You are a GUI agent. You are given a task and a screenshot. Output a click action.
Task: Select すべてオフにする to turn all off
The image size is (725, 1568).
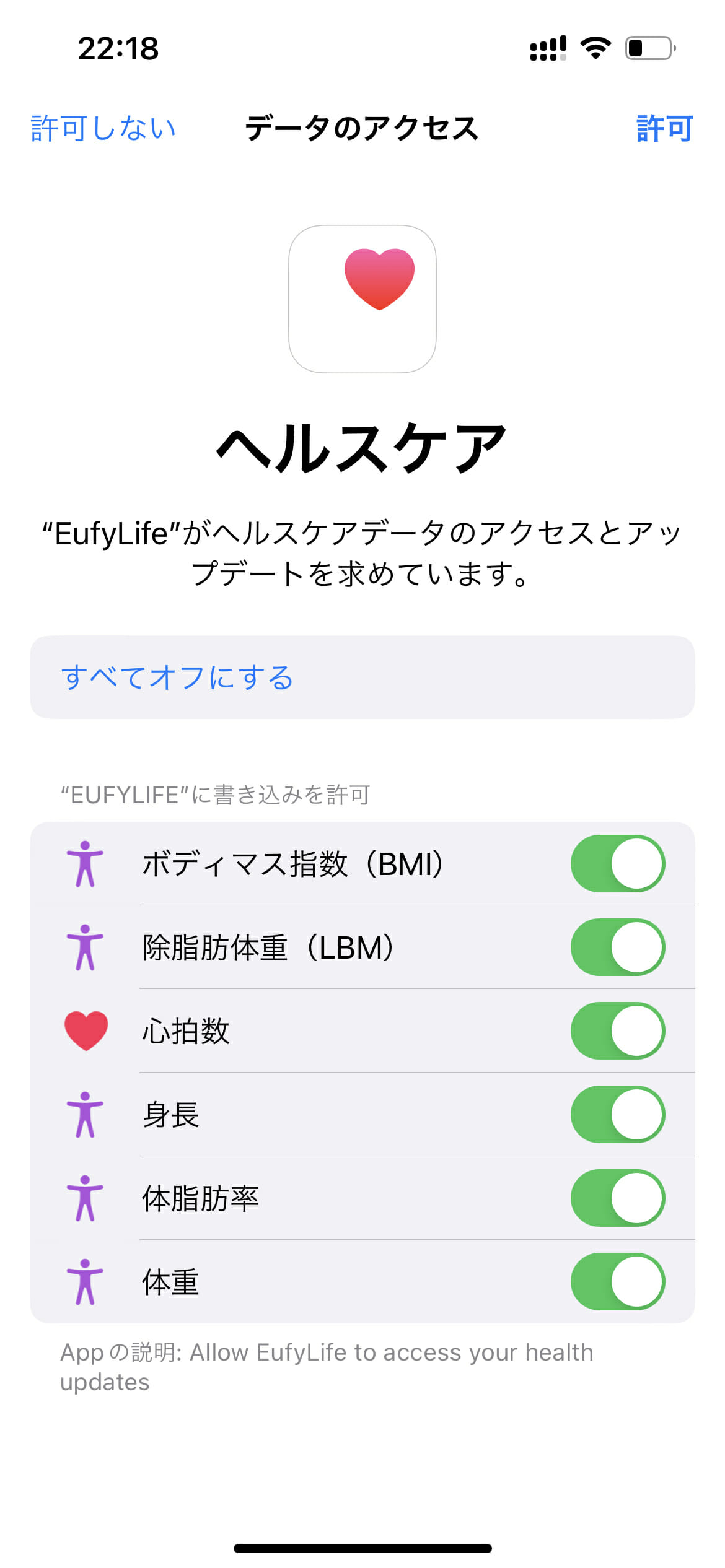[x=177, y=677]
